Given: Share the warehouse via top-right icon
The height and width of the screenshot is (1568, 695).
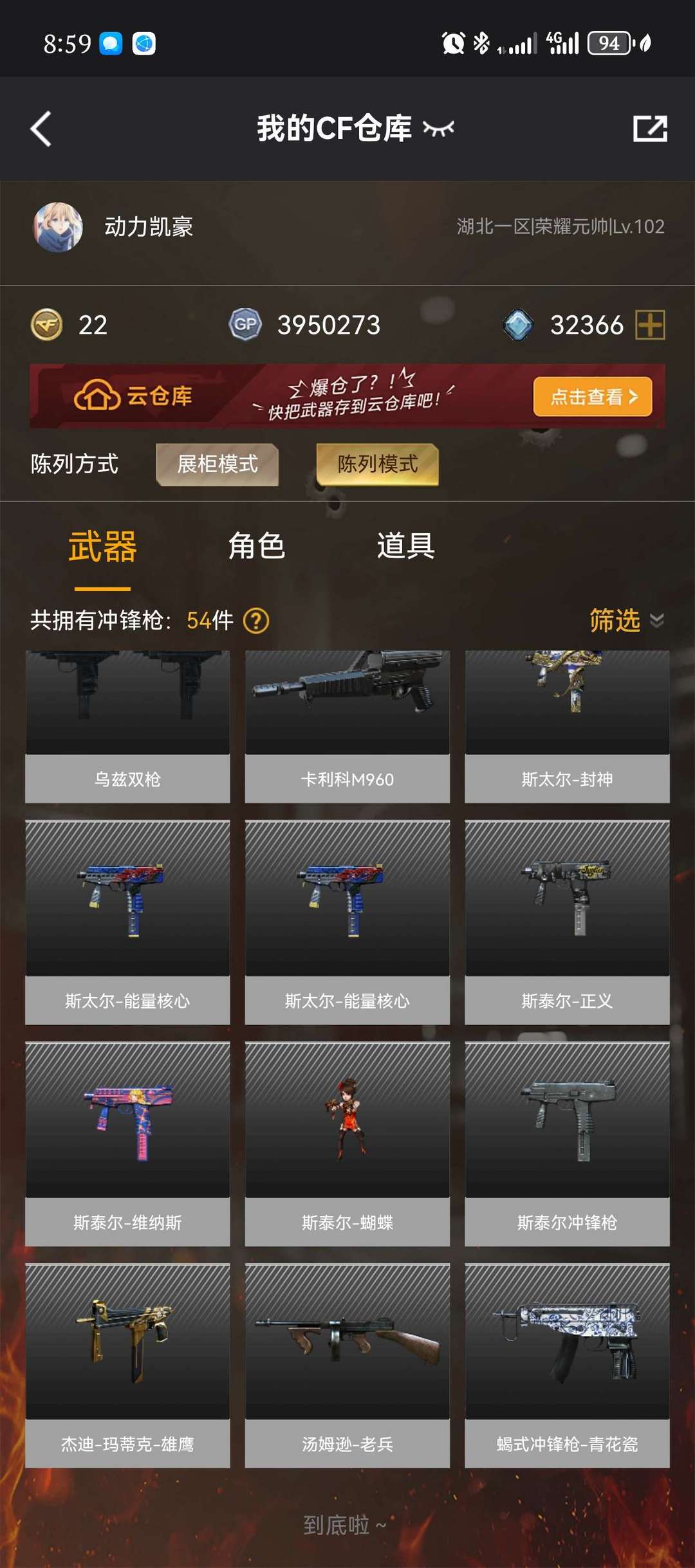Looking at the screenshot, I should (x=650, y=129).
